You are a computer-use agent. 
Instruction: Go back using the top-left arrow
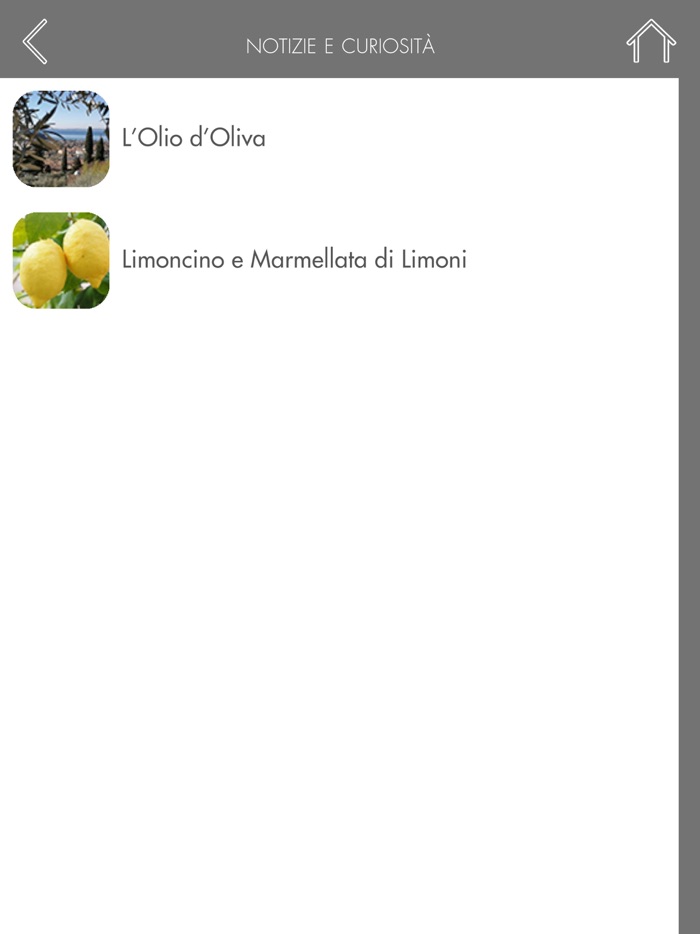[35, 42]
